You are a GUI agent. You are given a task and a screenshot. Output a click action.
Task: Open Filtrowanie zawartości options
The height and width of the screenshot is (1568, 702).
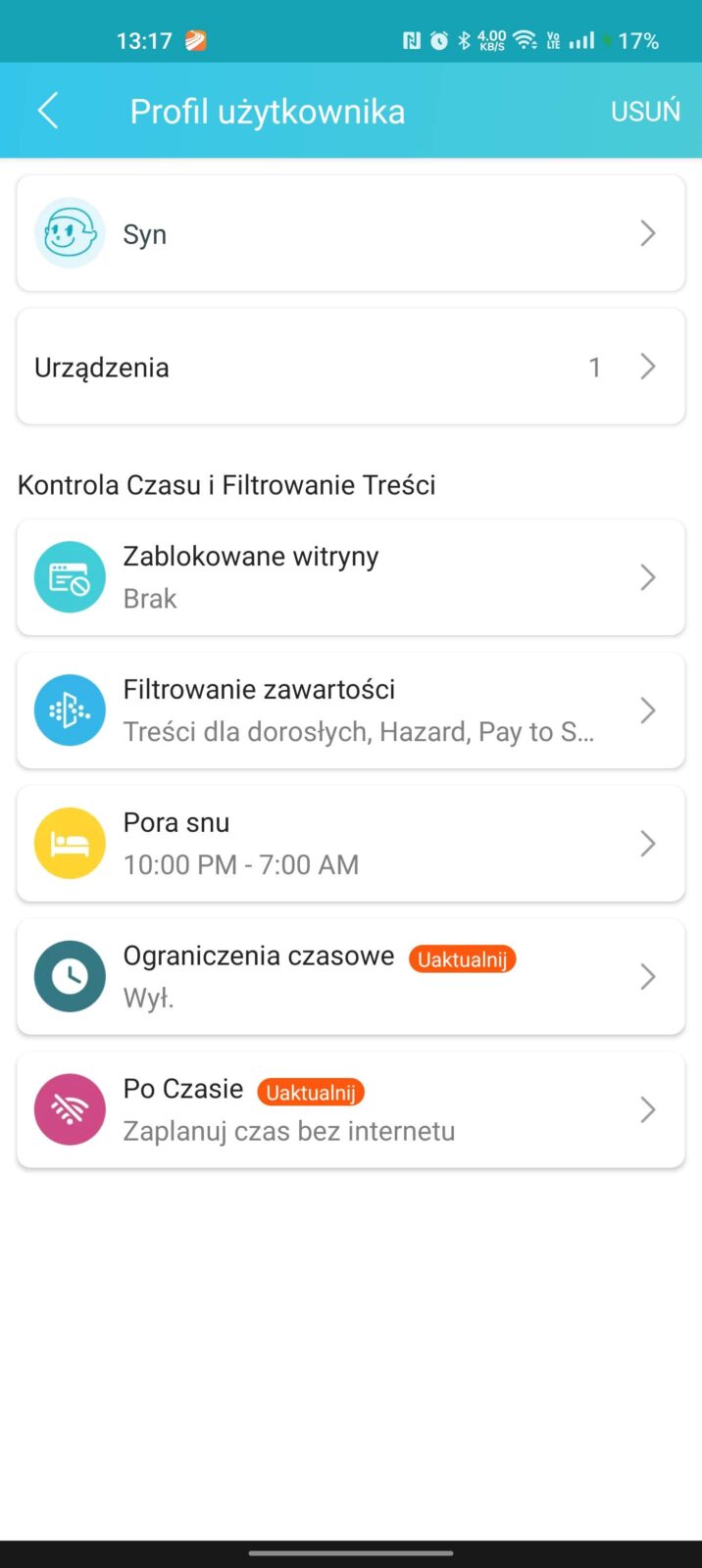pos(350,710)
